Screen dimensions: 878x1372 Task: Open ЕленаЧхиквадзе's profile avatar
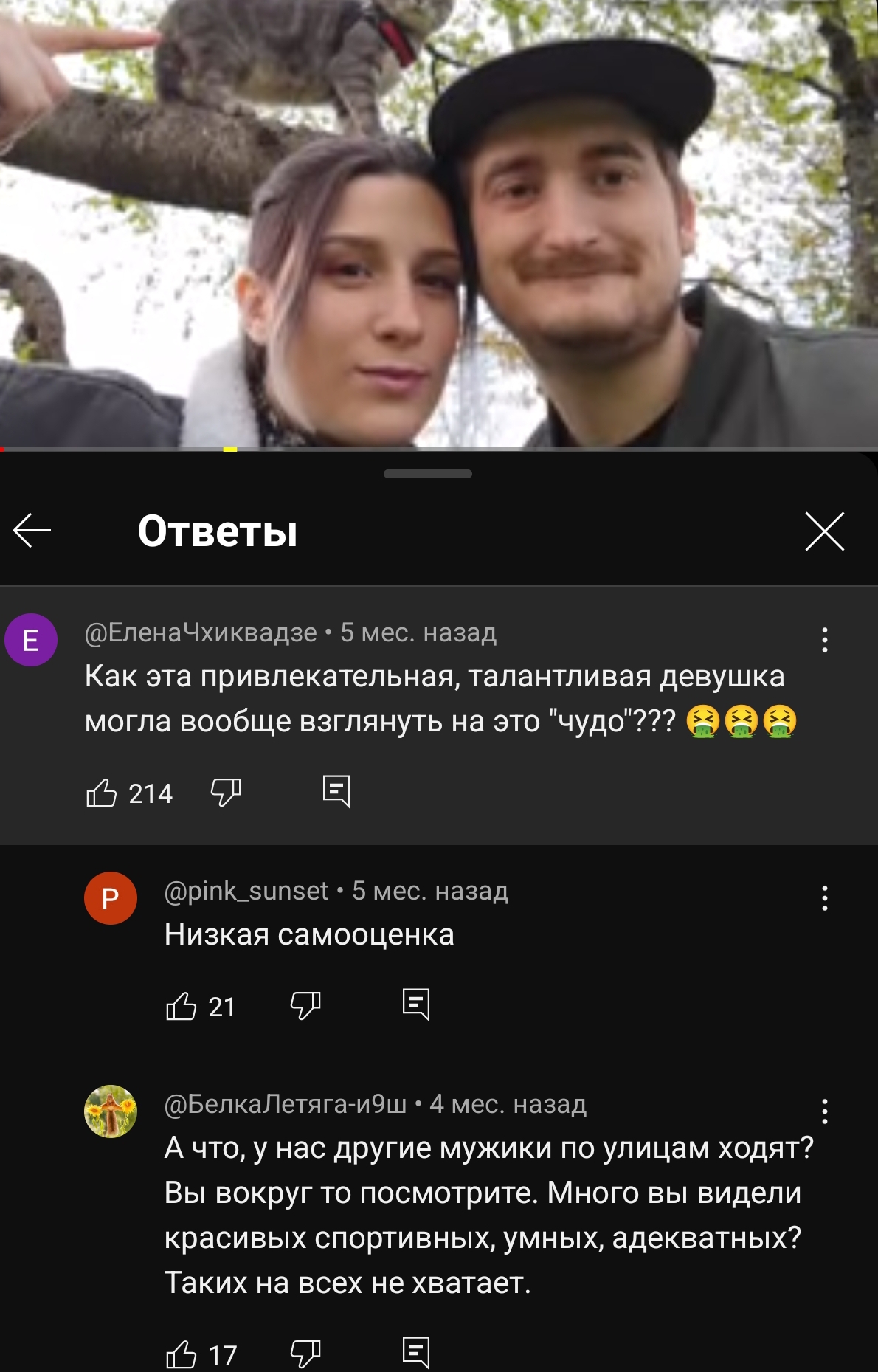click(x=31, y=640)
